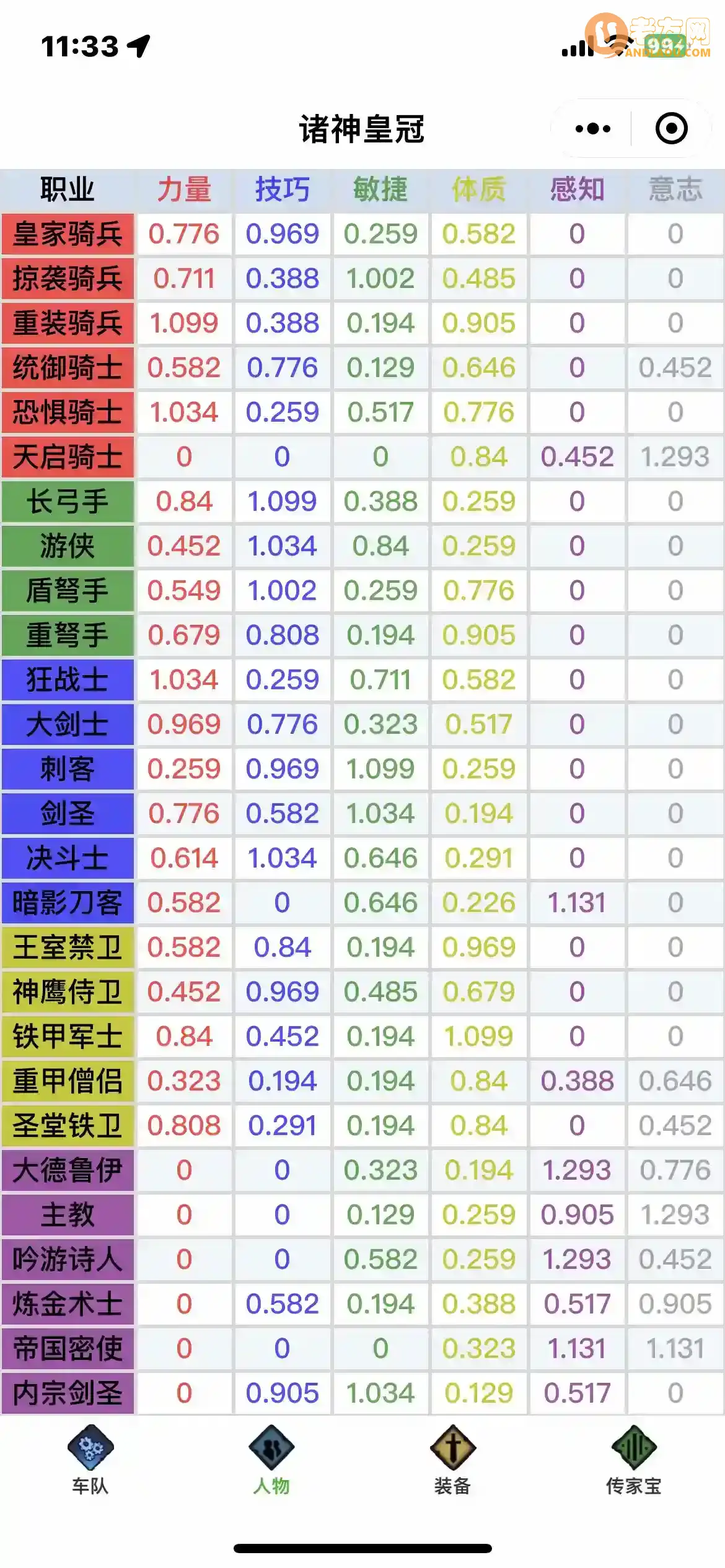Image resolution: width=725 pixels, height=1568 pixels.
Task: Tap the 感知 column header
Action: coord(577,190)
